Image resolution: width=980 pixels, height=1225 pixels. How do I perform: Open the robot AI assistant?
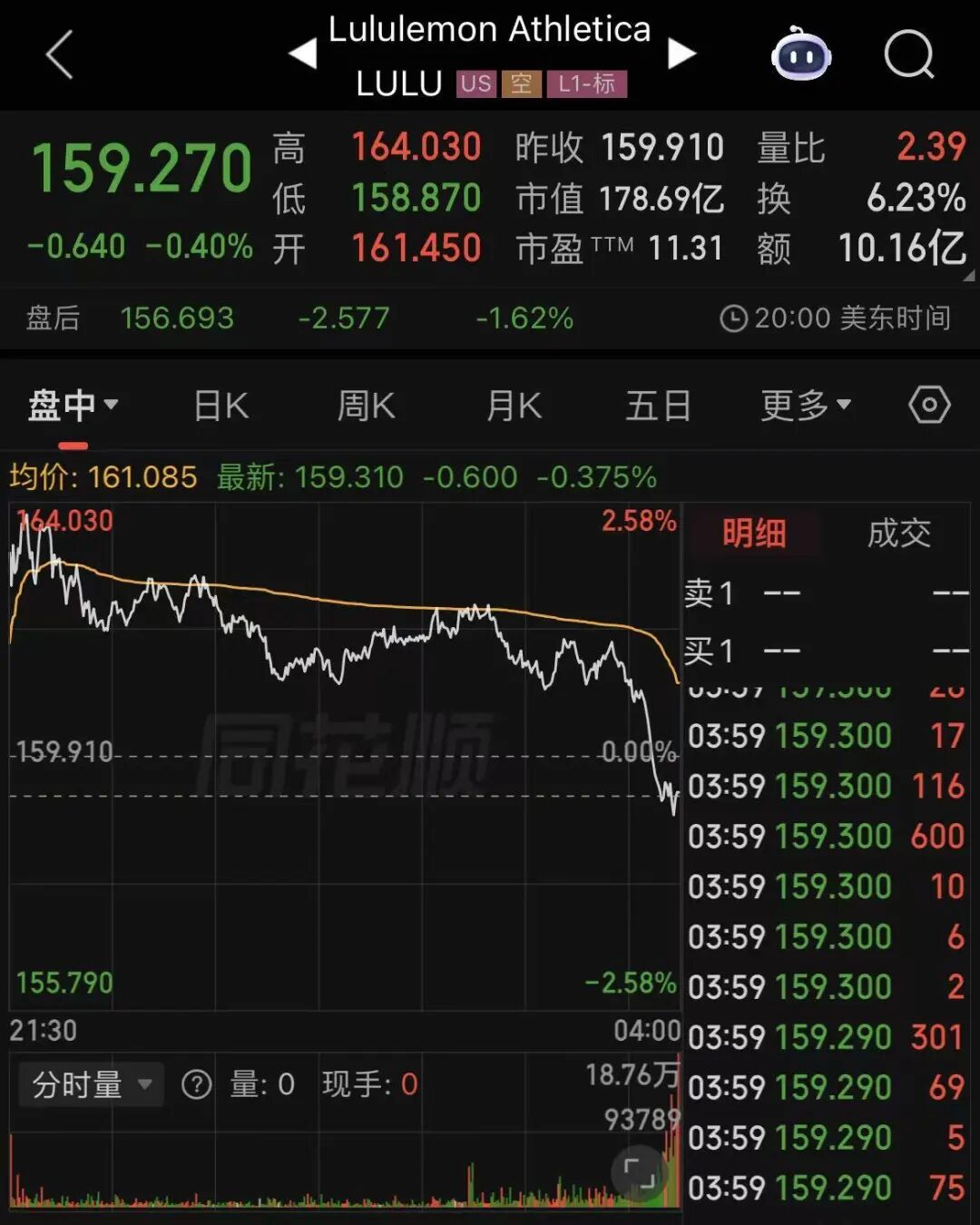pos(801,54)
